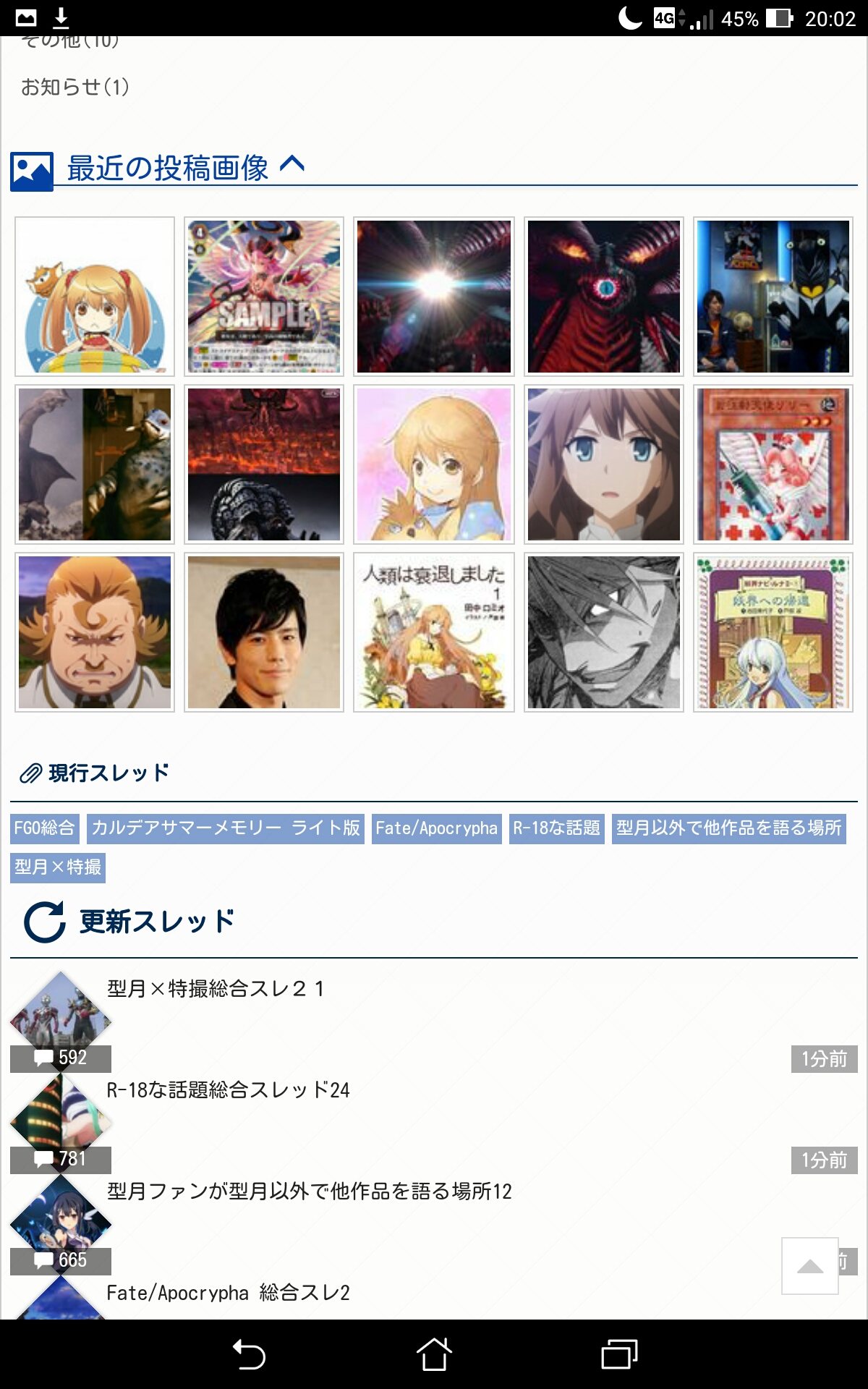Select the FGO総合 thread tag

pyautogui.click(x=45, y=828)
